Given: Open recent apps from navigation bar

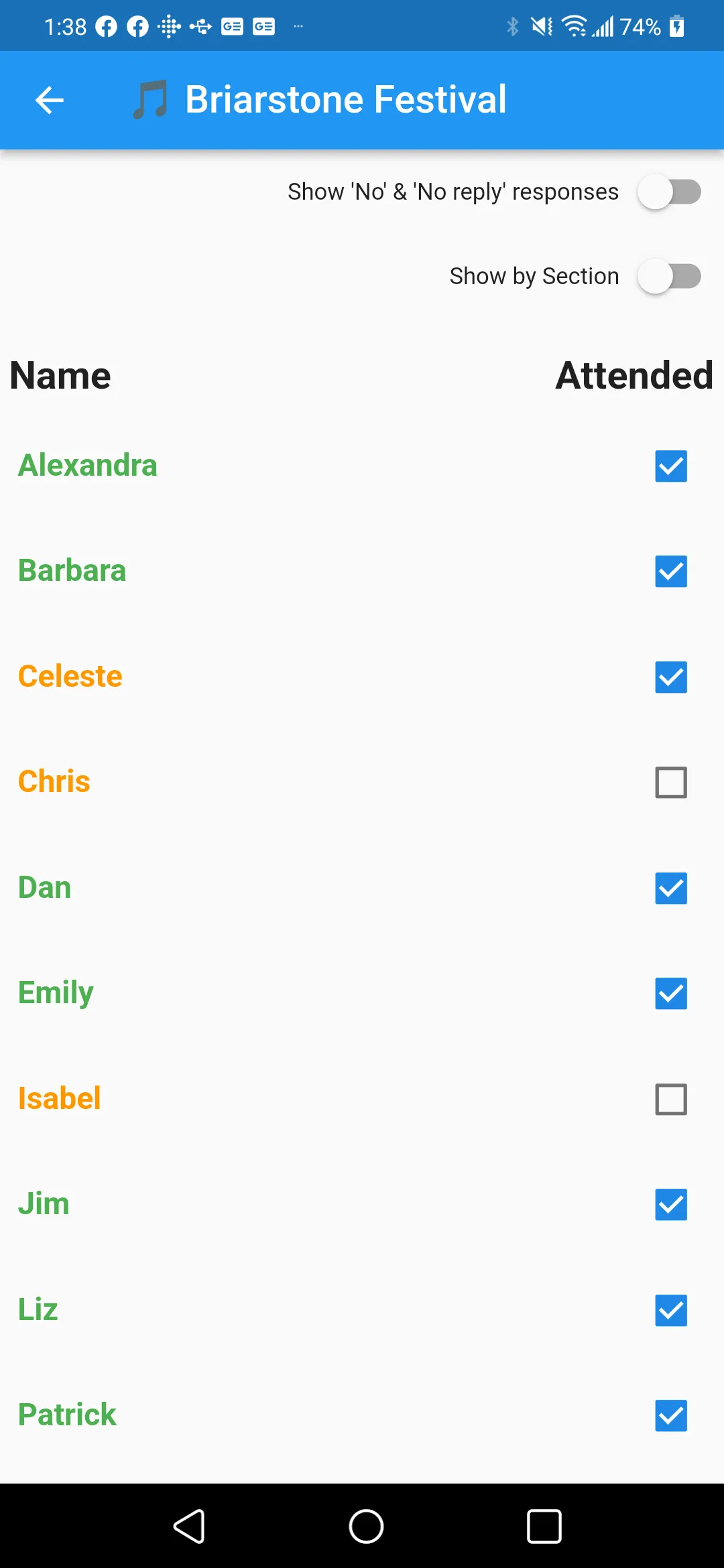Looking at the screenshot, I should 544,1526.
